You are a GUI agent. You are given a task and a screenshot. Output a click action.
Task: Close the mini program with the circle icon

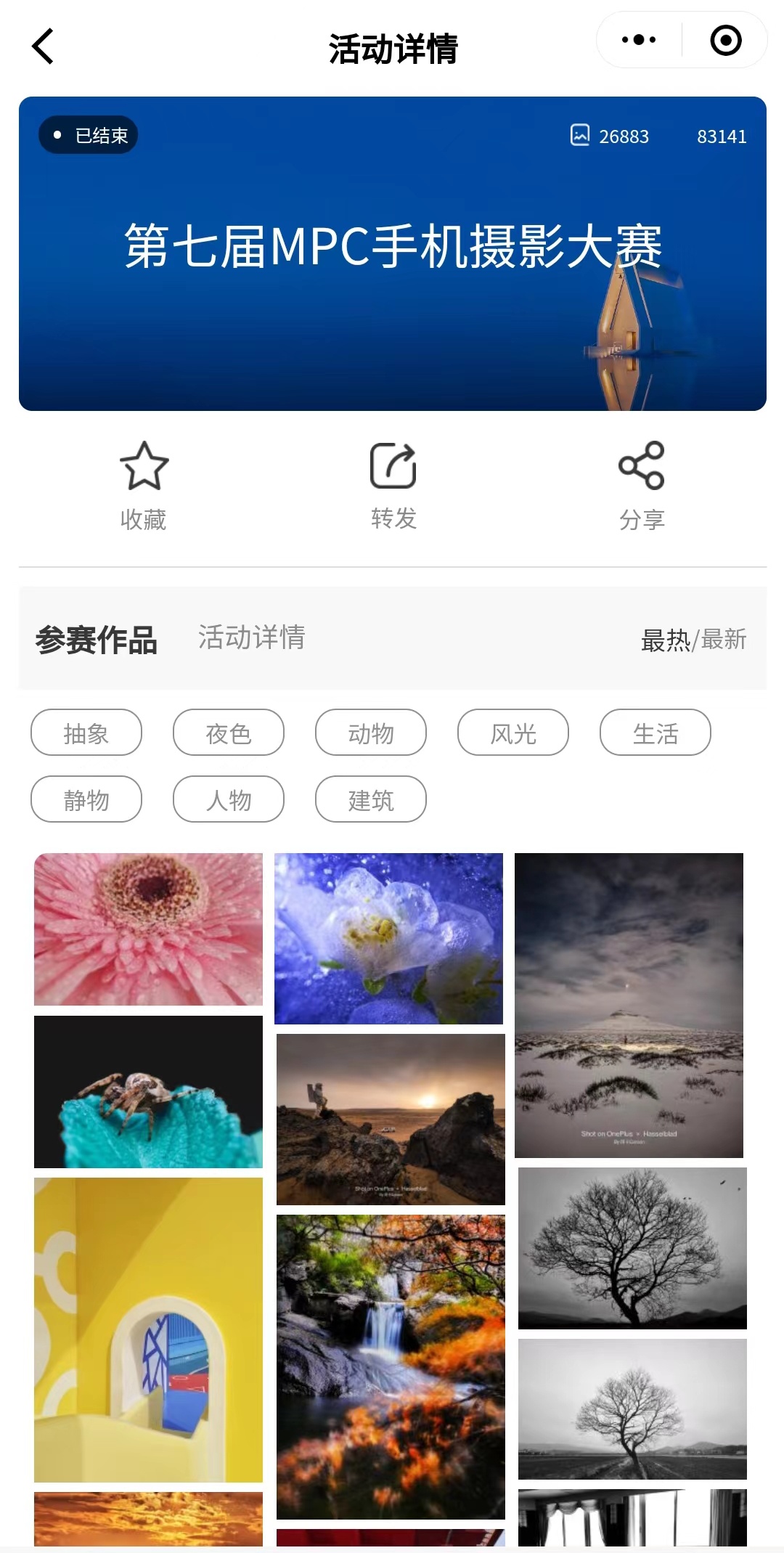[725, 40]
